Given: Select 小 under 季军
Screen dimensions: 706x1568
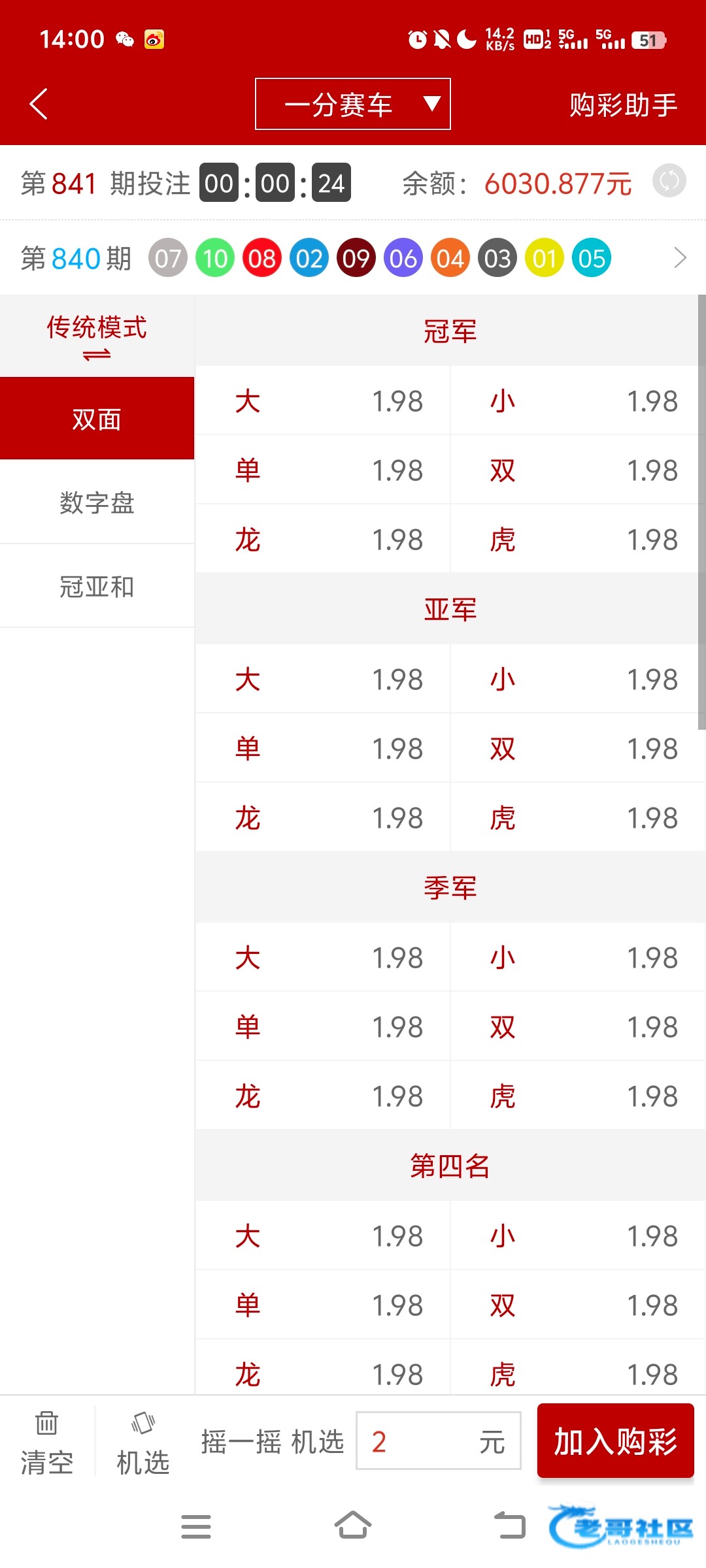Looking at the screenshot, I should click(578, 957).
